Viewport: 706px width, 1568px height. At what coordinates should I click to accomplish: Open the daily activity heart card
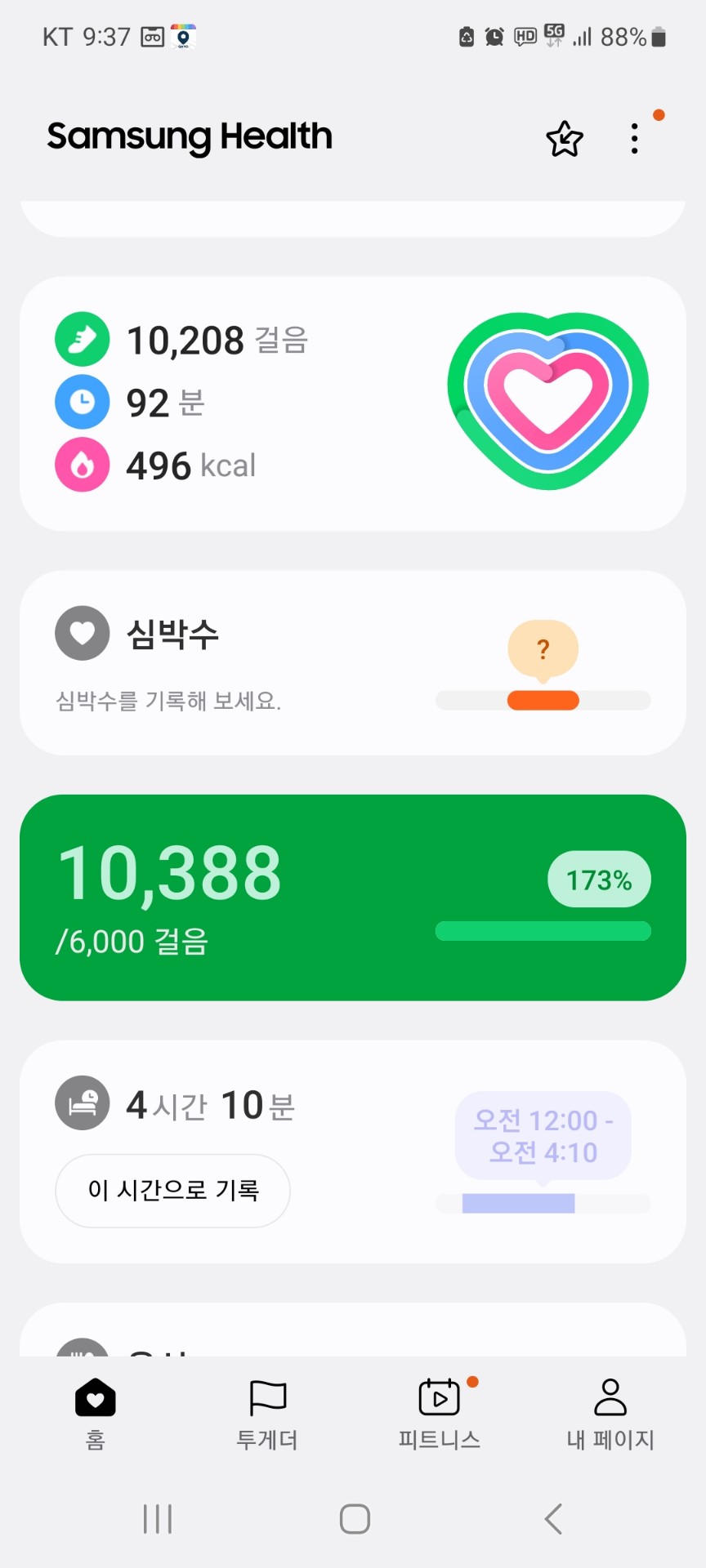click(x=352, y=403)
